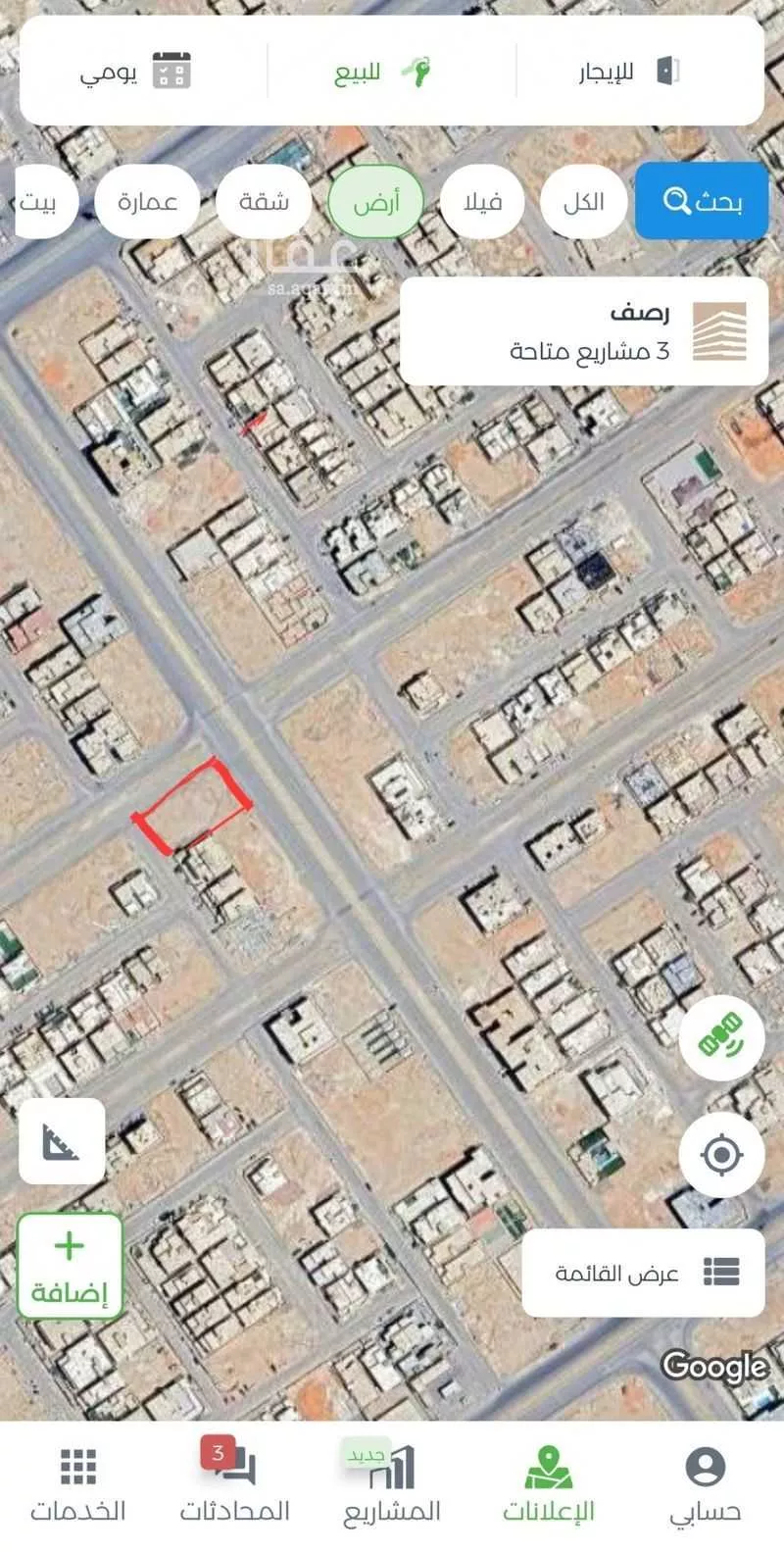Filter listings by عمارة
The image size is (784, 1552).
pyautogui.click(x=147, y=202)
